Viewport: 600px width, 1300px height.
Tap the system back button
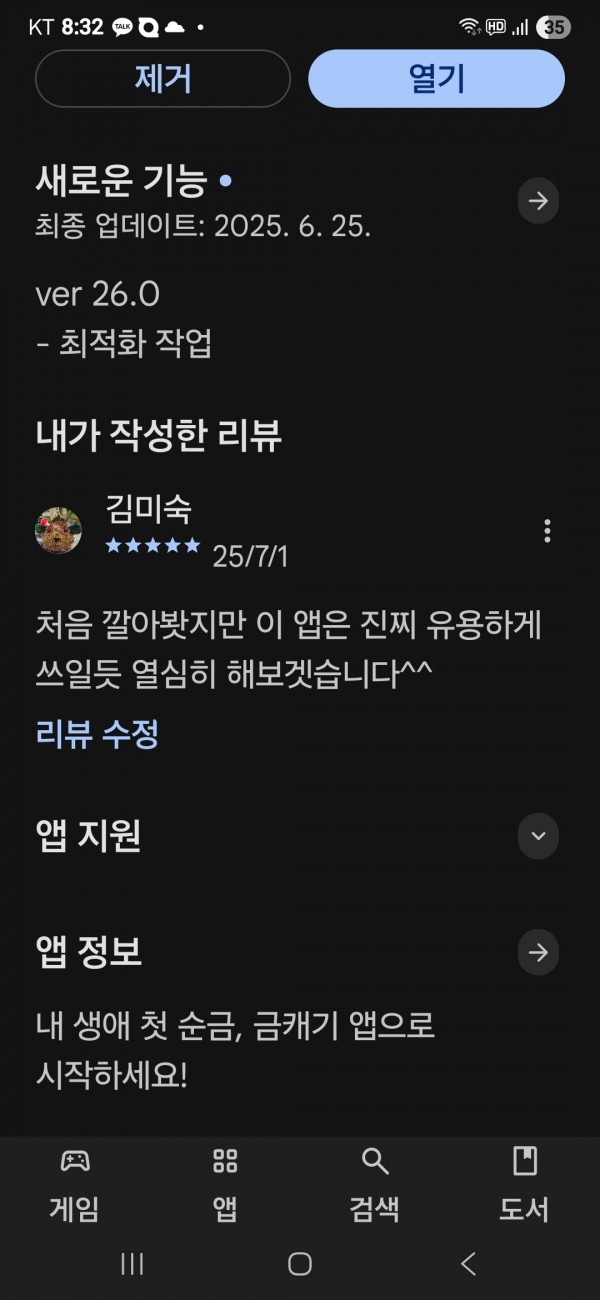point(468,1264)
